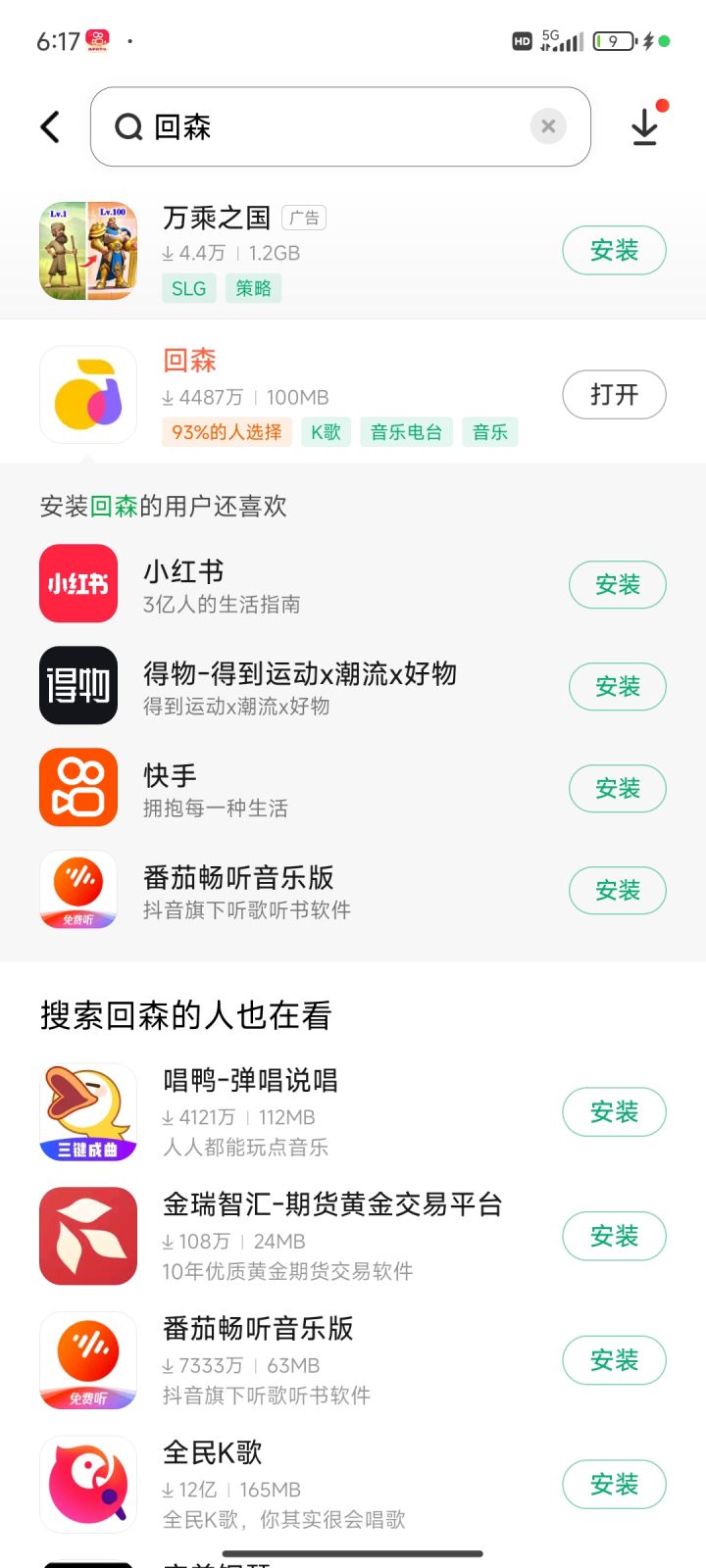
Task: Tap the 万乘之国 game icon
Action: tap(87, 250)
